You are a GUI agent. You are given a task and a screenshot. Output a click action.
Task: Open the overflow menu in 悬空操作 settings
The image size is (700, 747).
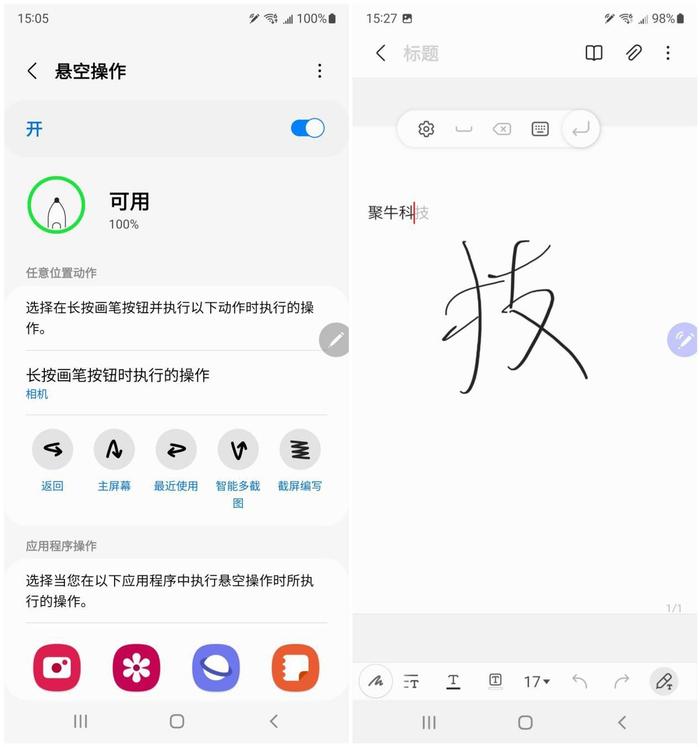[319, 71]
